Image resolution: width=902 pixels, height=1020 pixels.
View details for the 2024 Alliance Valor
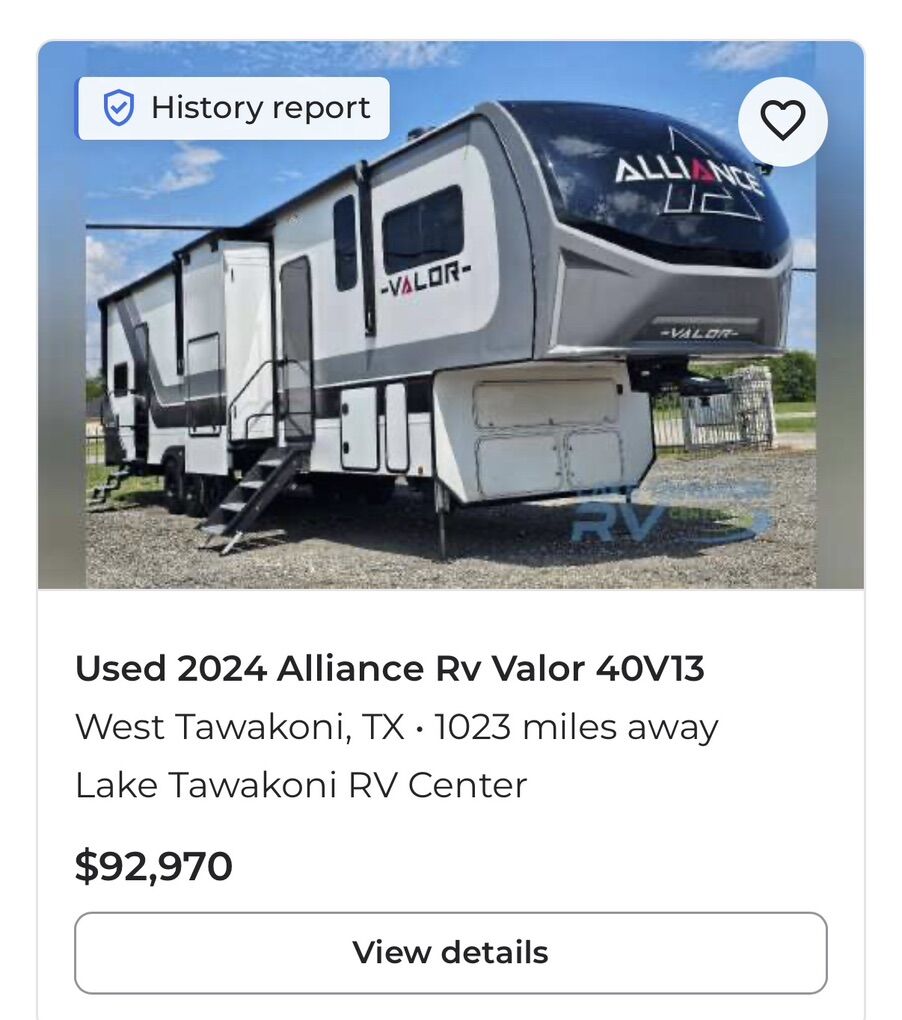[450, 952]
